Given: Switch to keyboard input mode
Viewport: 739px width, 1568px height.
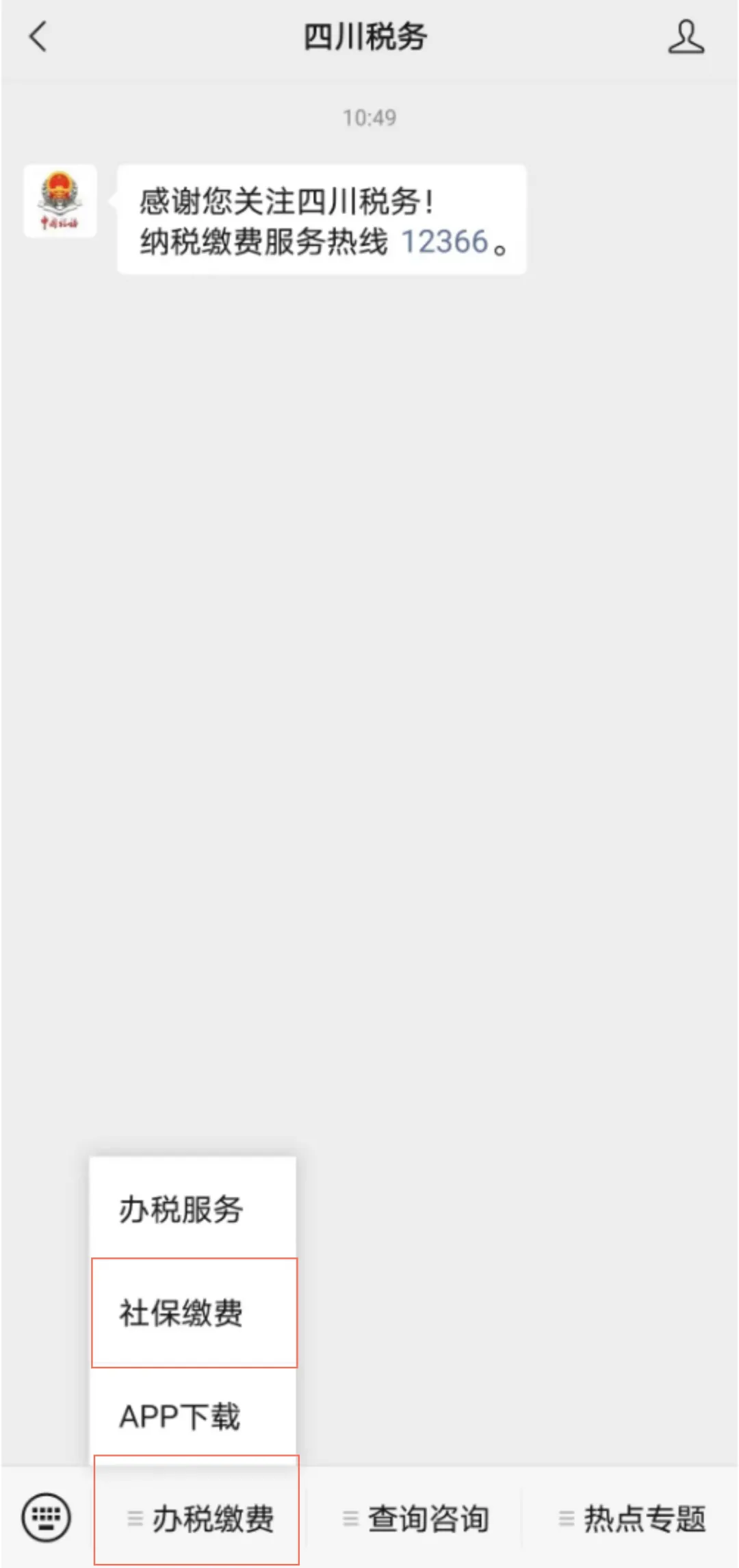Looking at the screenshot, I should tap(47, 1518).
